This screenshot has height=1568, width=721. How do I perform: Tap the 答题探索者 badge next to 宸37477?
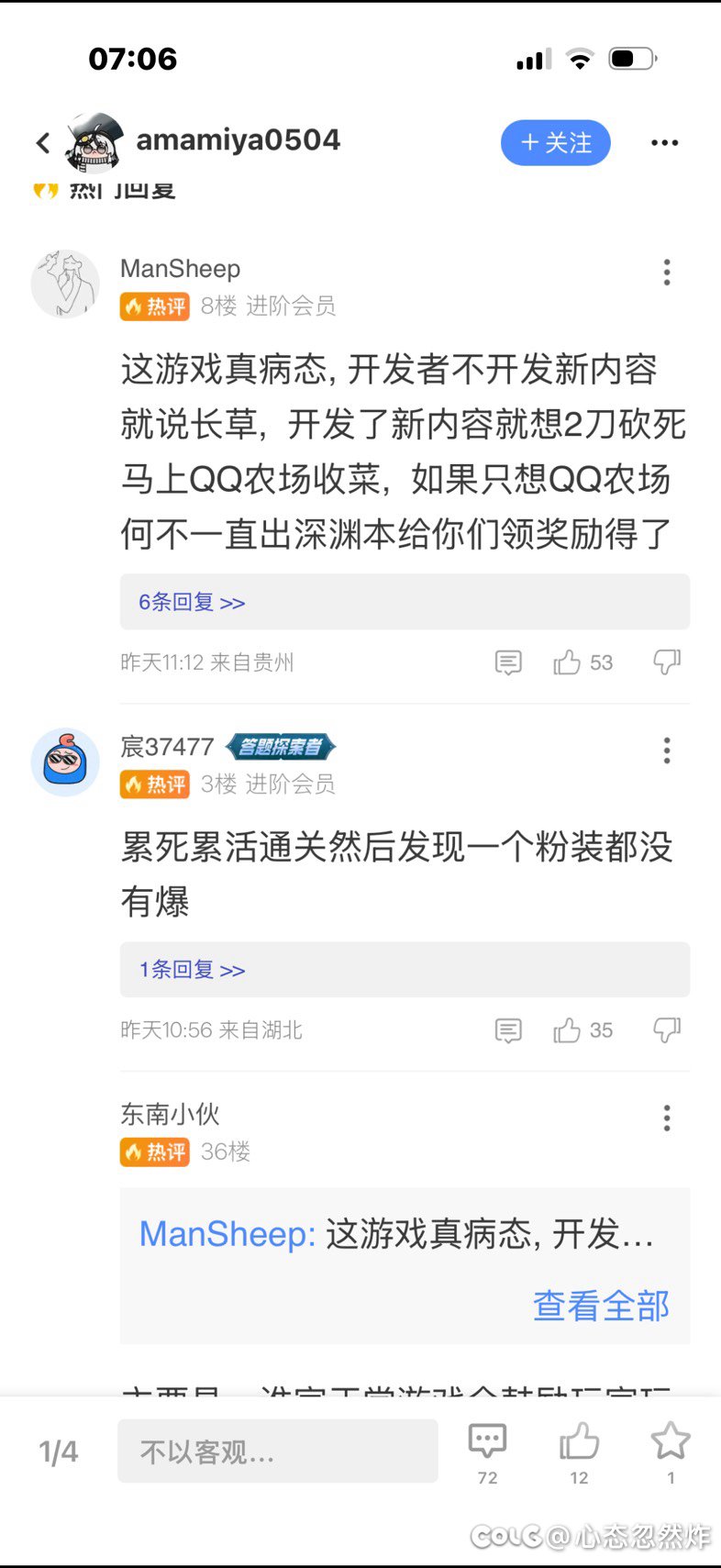click(281, 746)
